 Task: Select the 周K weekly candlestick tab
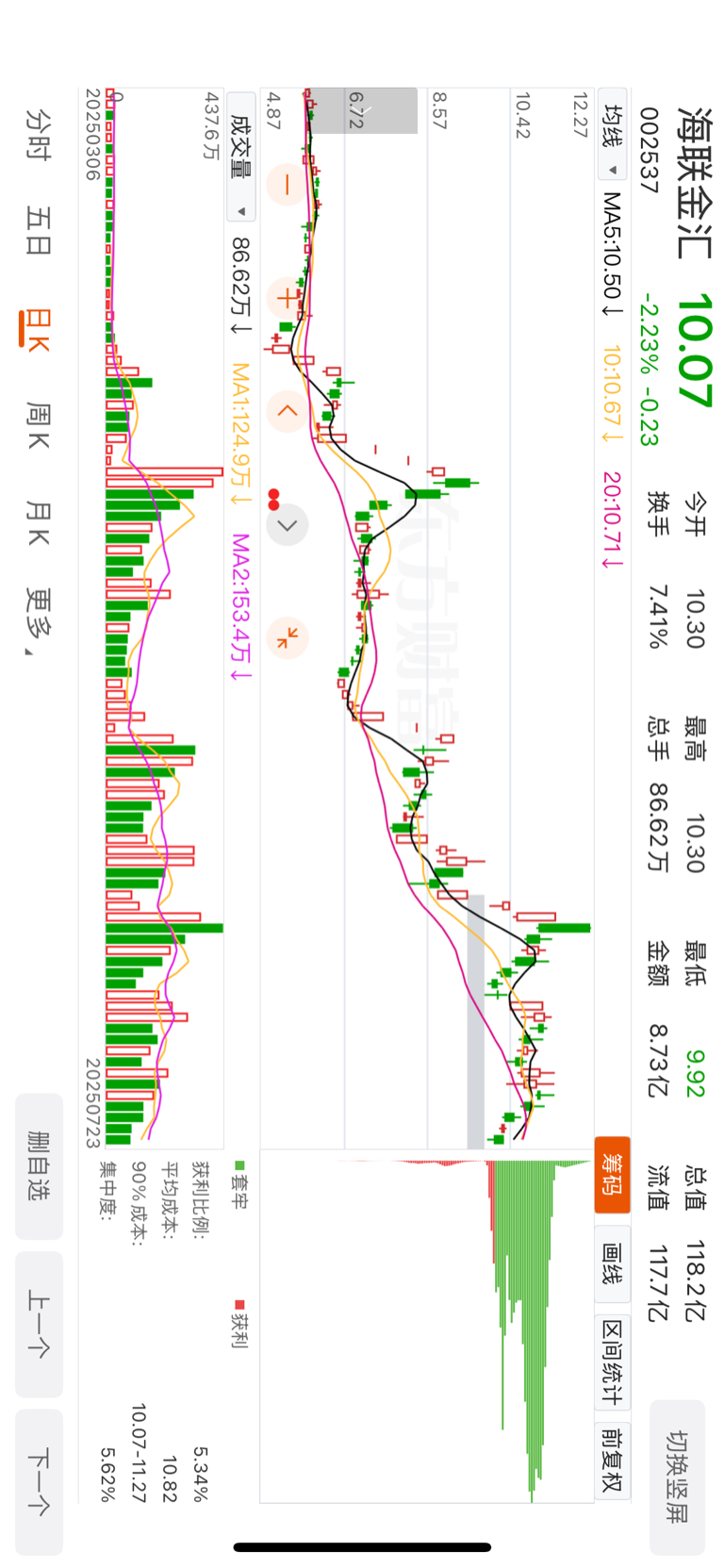38,425
